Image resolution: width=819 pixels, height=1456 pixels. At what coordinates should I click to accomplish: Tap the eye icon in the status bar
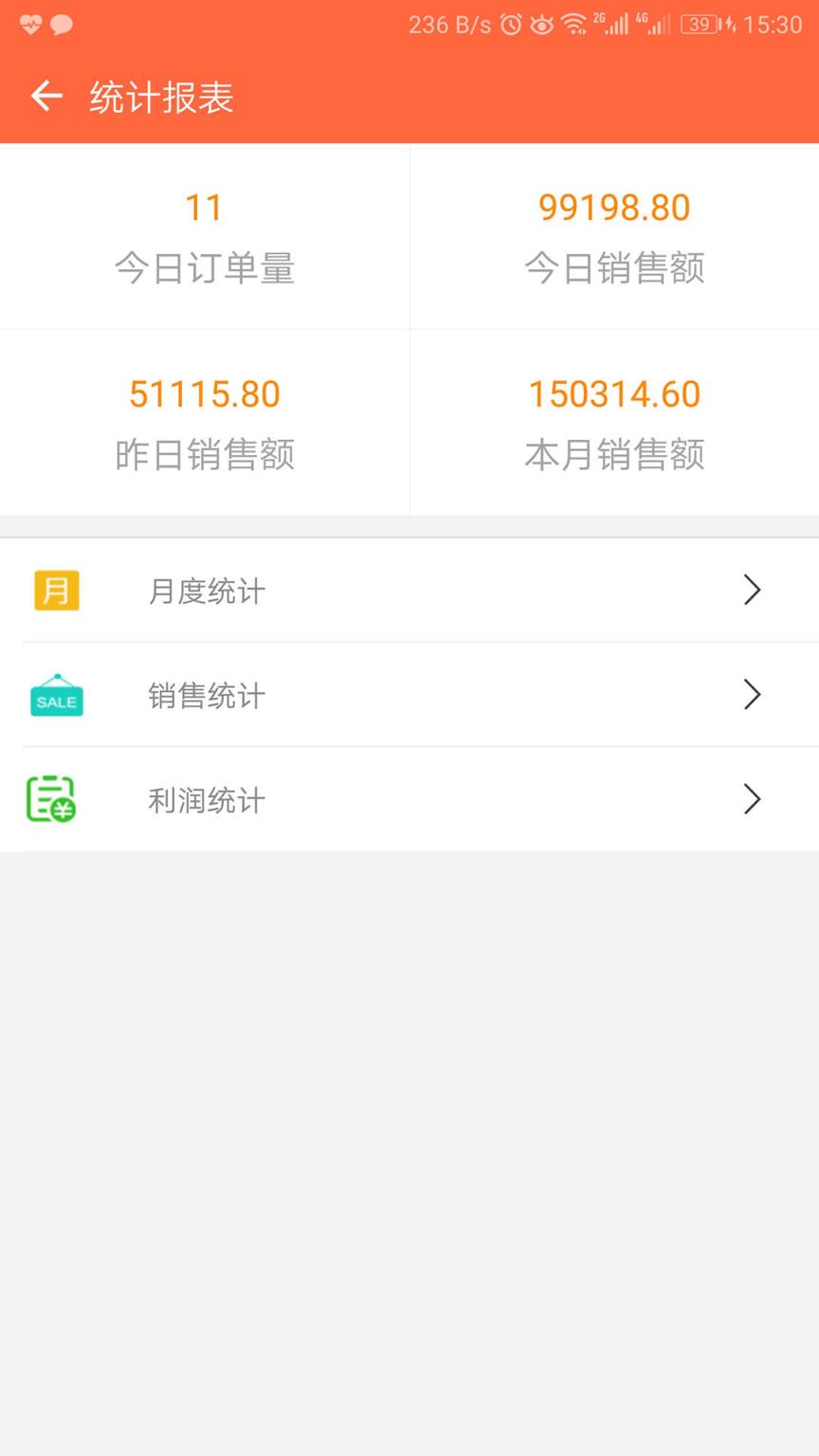pos(541,24)
